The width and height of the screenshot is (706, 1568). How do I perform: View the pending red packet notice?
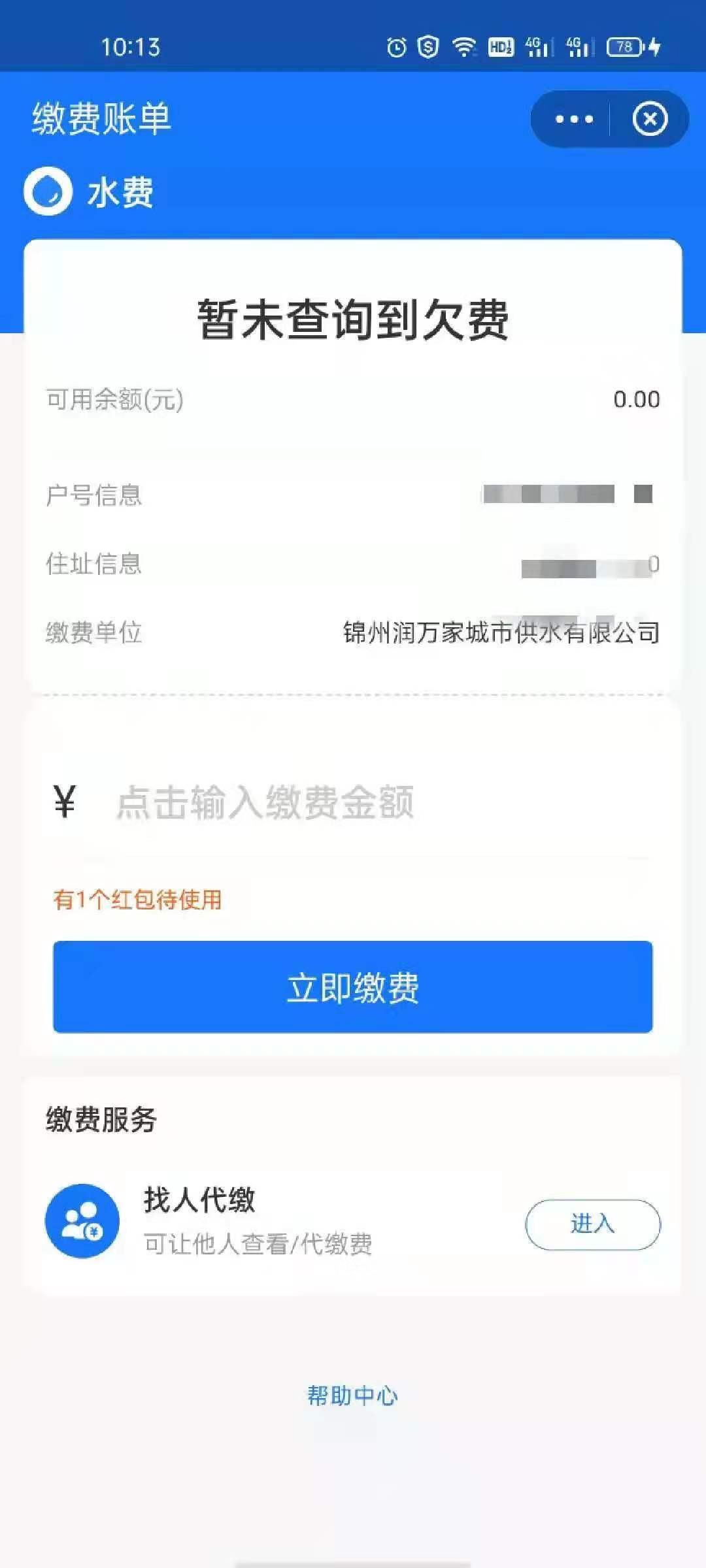[137, 900]
